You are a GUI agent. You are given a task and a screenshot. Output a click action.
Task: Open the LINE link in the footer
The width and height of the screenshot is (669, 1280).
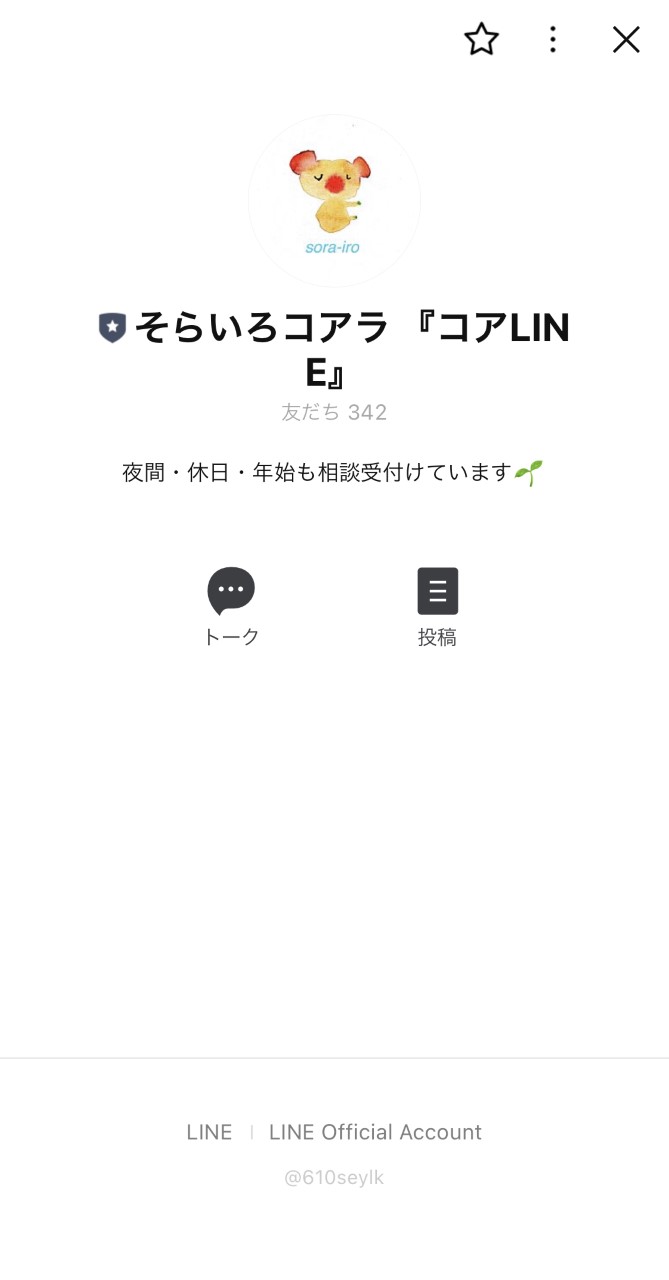(x=209, y=1132)
